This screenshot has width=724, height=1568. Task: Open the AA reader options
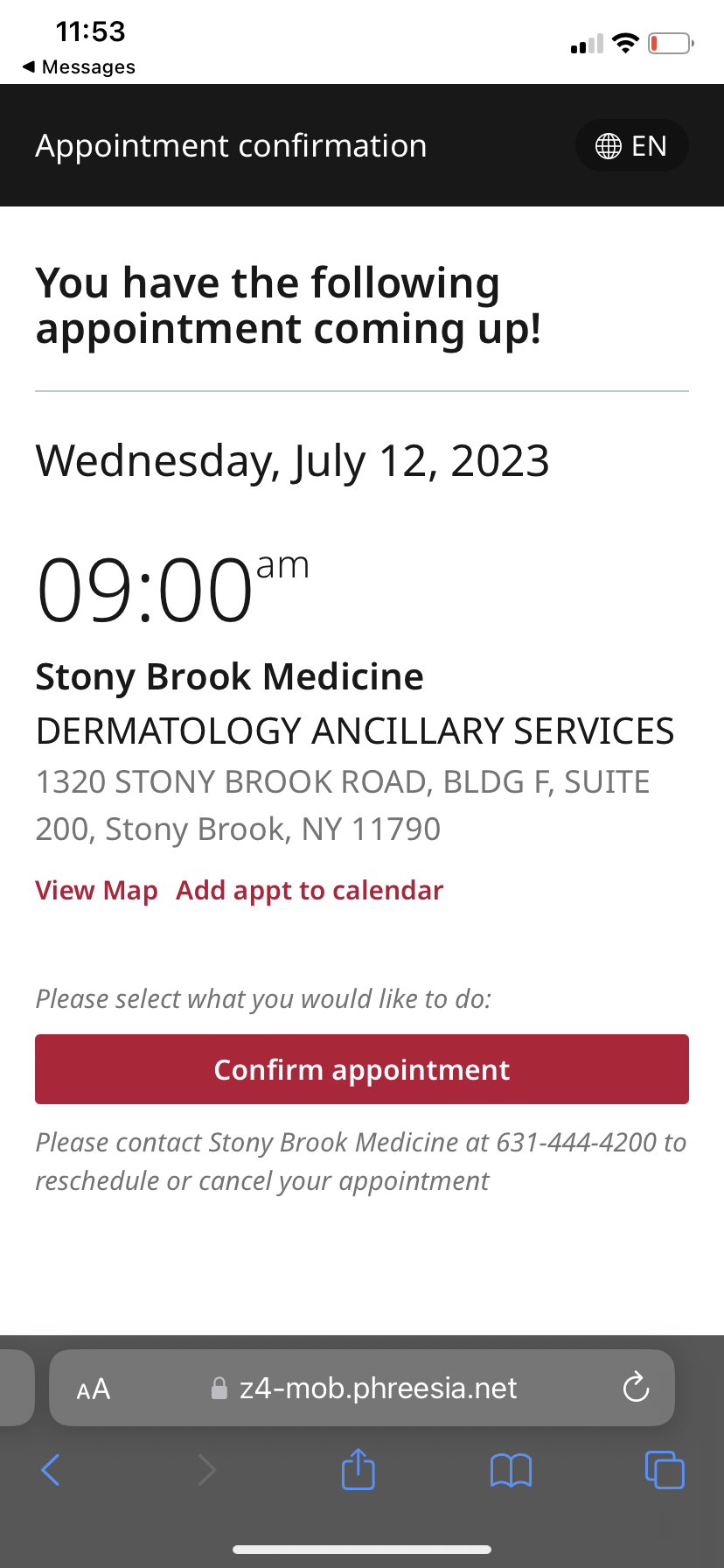[94, 1389]
